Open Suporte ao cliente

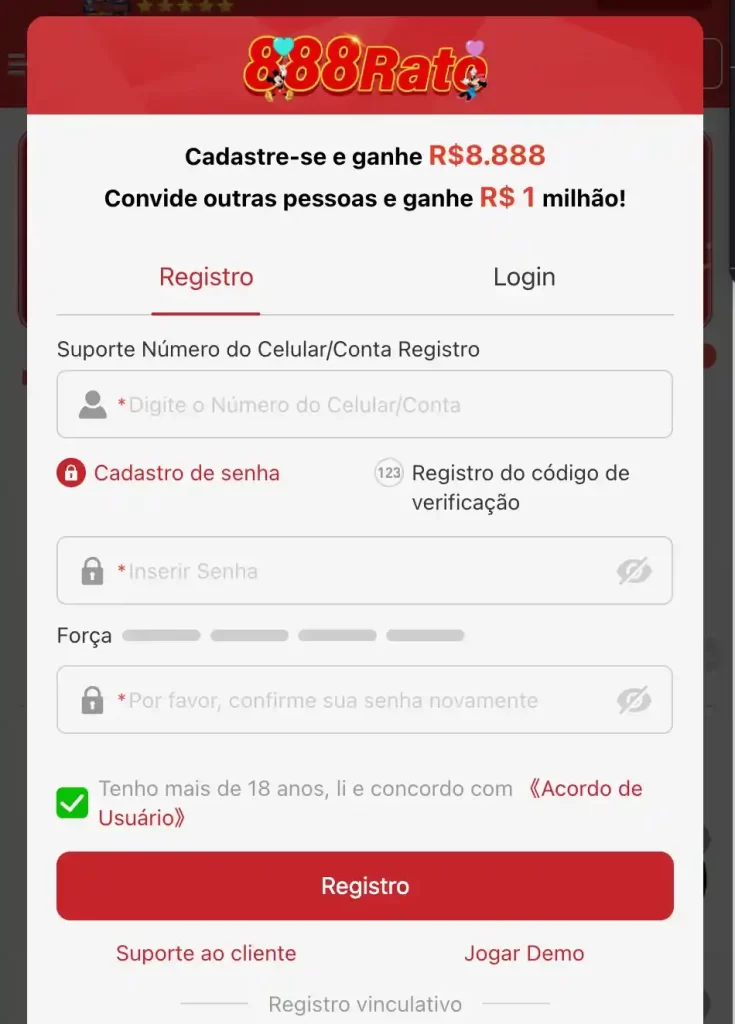point(206,953)
